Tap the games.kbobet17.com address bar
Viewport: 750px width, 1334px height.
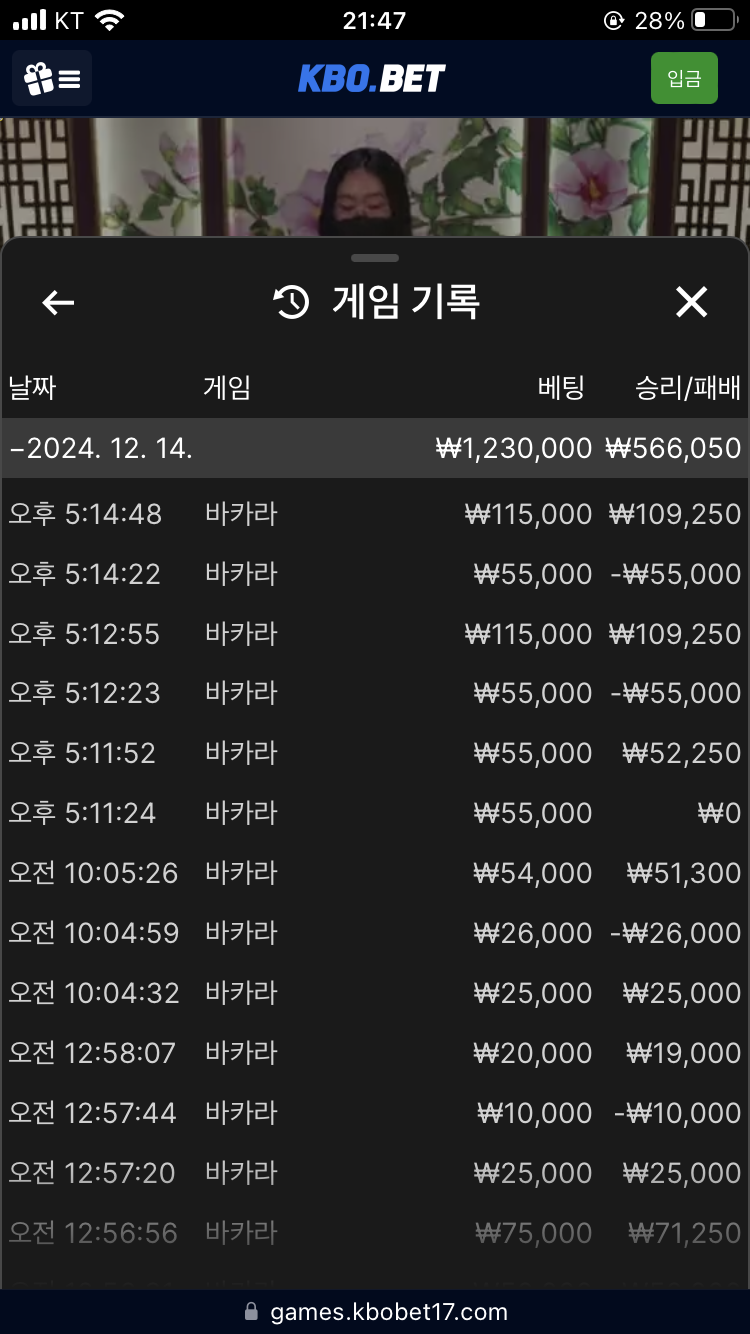click(x=375, y=1311)
